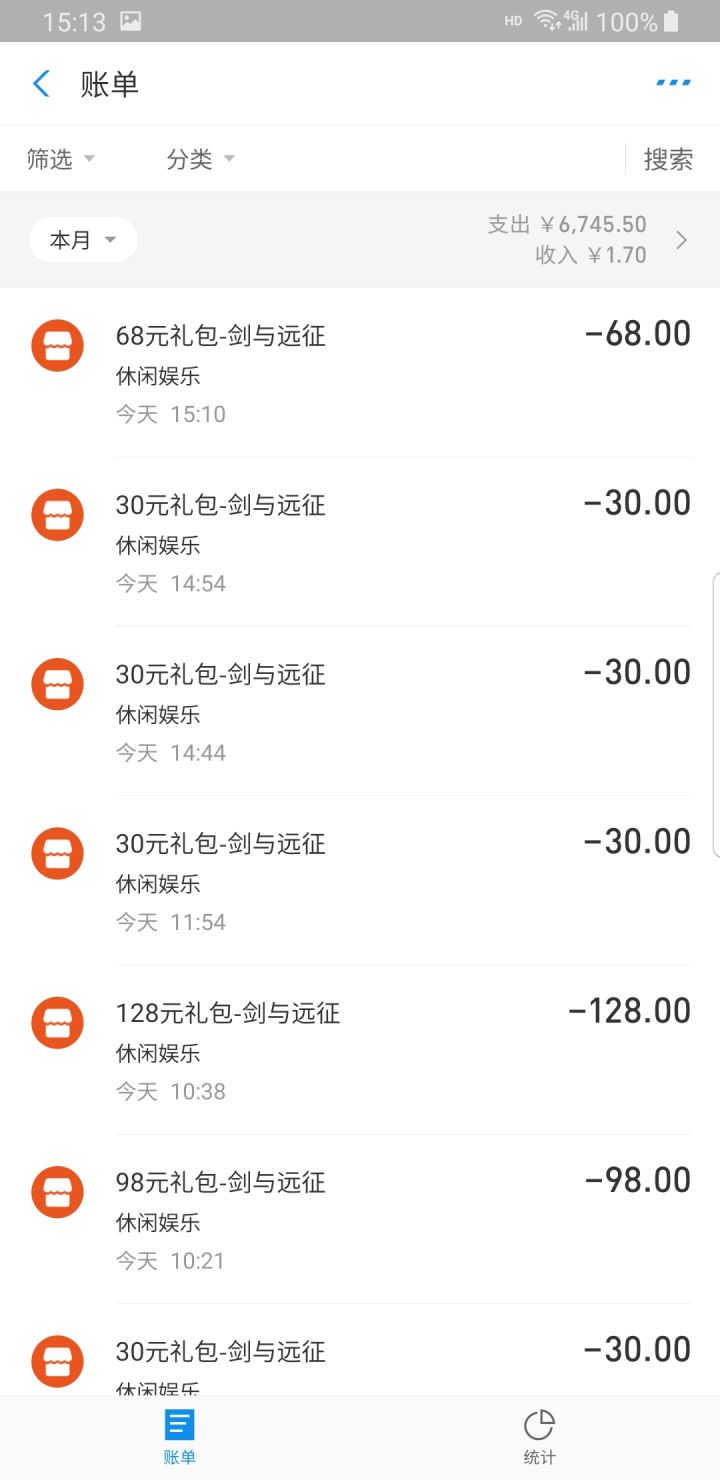Open the 68元礼包-剑与远征 transaction detail
This screenshot has width=720, height=1480.
click(x=360, y=370)
